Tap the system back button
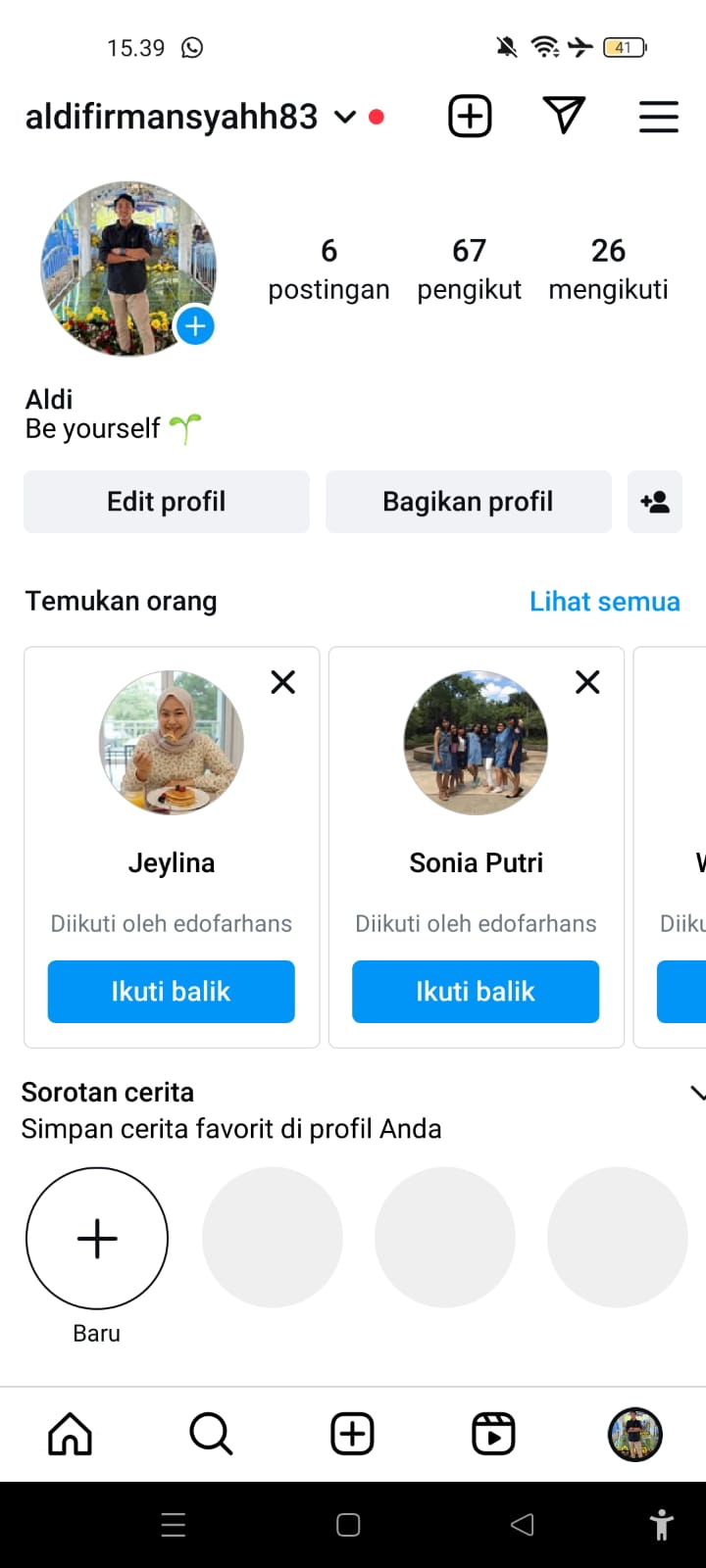Image resolution: width=706 pixels, height=1568 pixels. 523,1525
